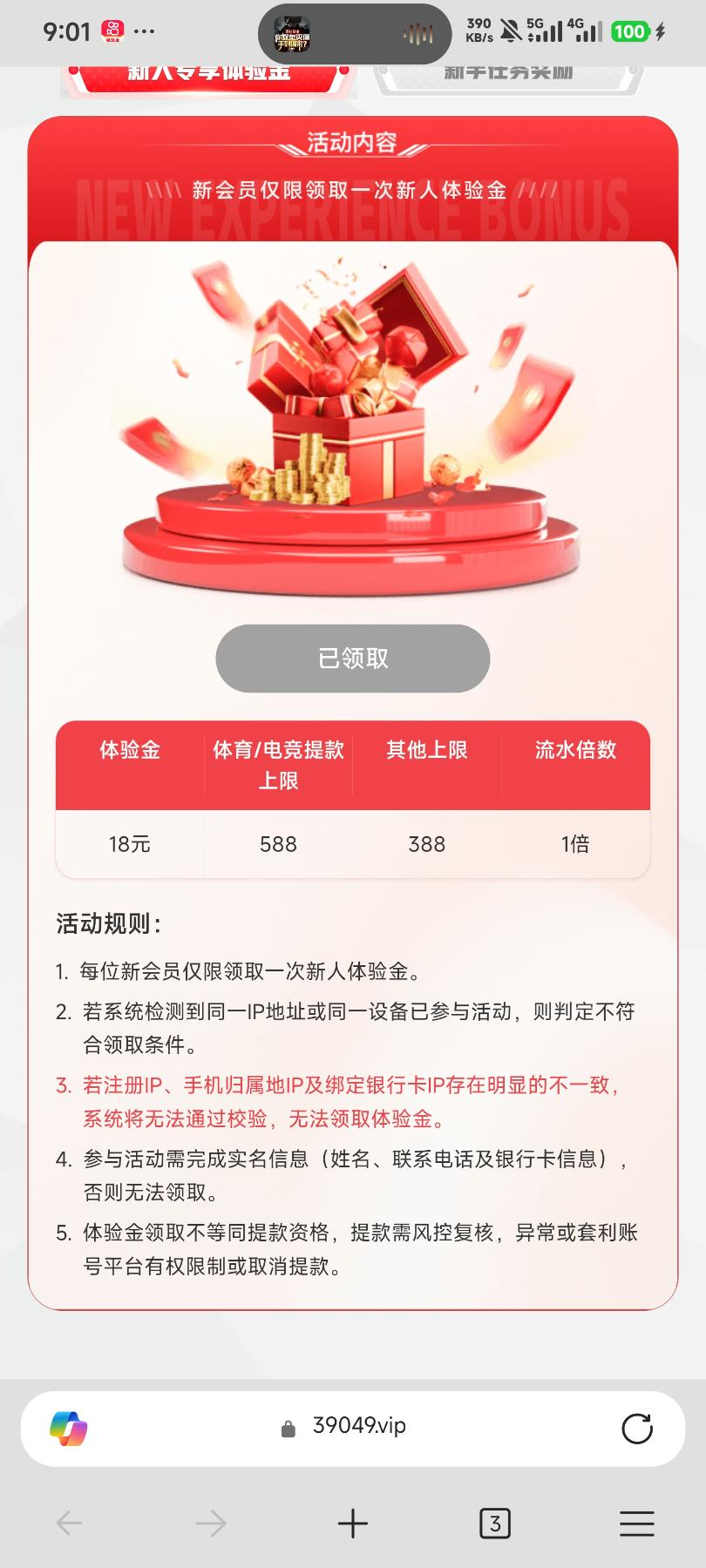Open the floating media pill at top
Image resolution: width=706 pixels, height=1568 pixels.
[x=355, y=35]
